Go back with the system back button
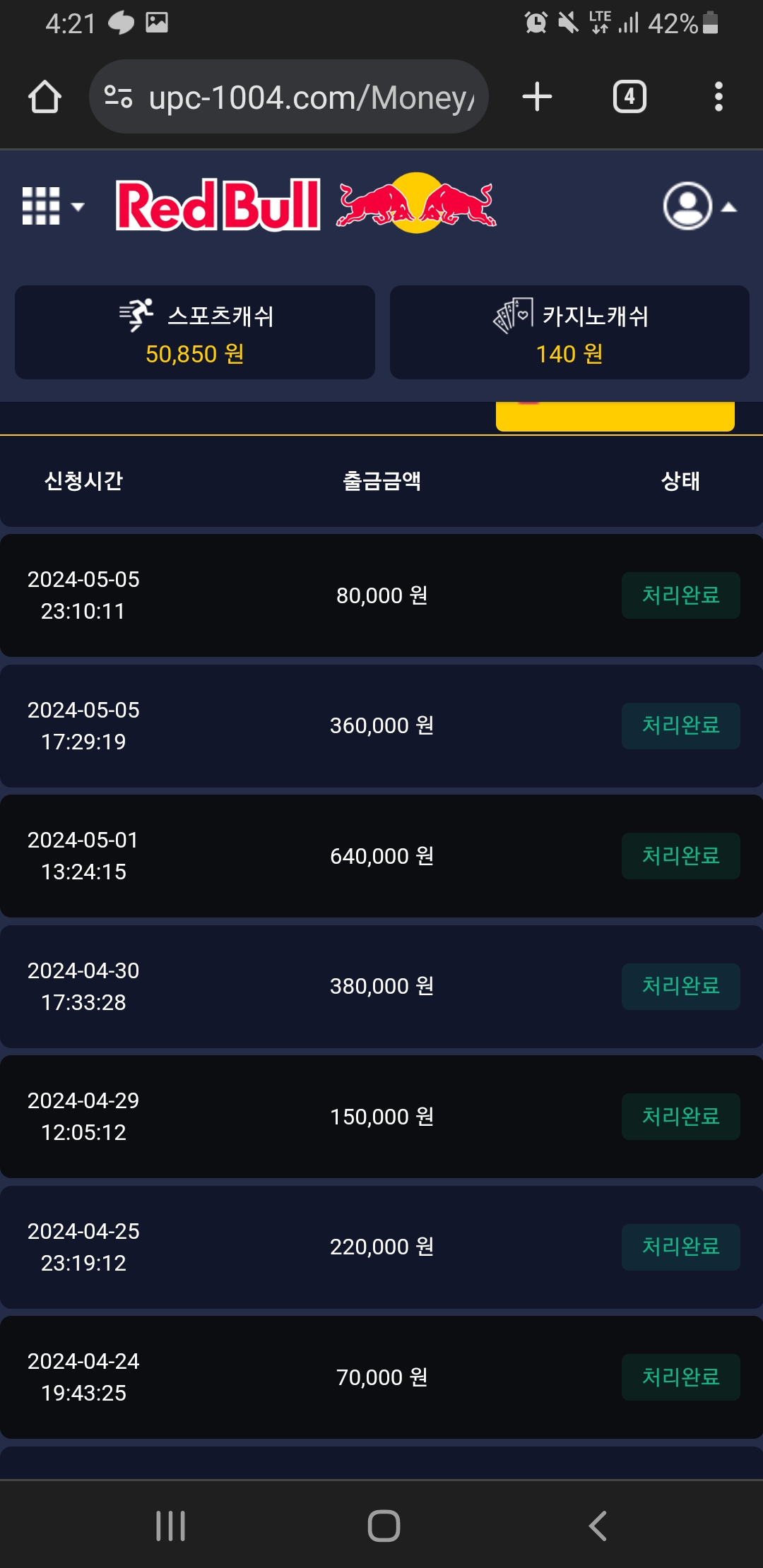 coord(598,1526)
